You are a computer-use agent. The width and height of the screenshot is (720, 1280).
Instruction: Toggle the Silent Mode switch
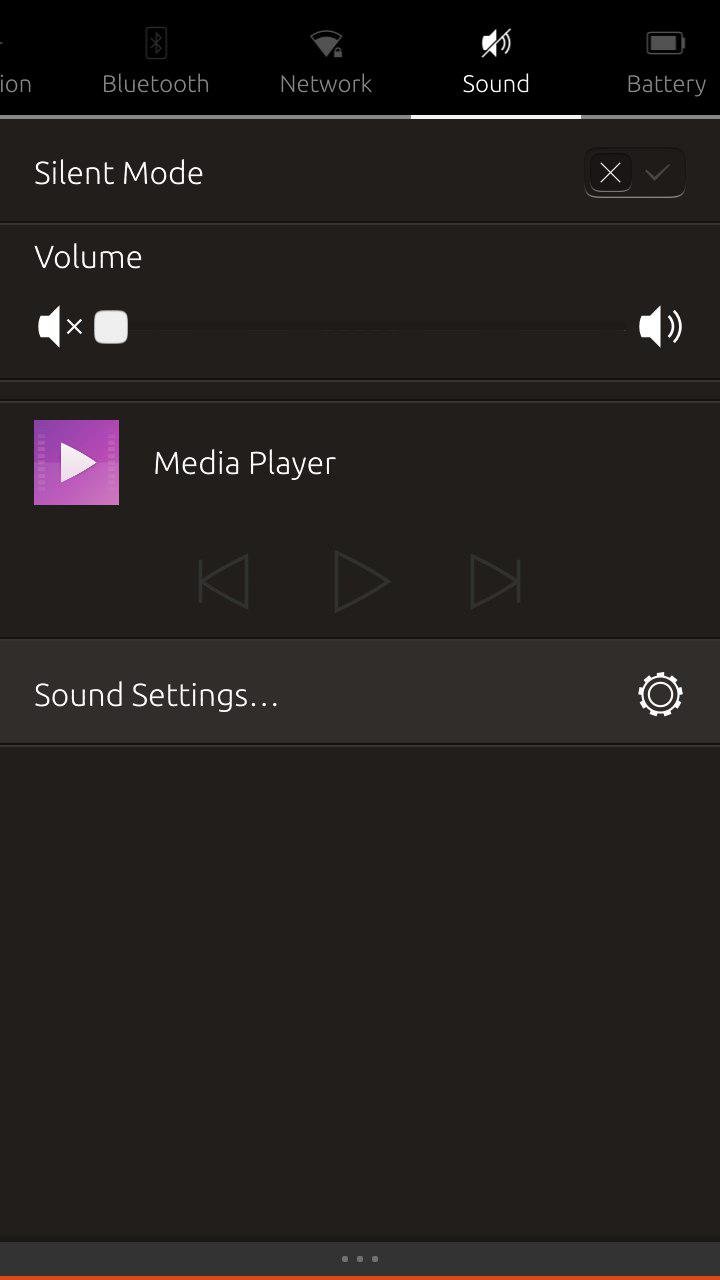(x=635, y=173)
